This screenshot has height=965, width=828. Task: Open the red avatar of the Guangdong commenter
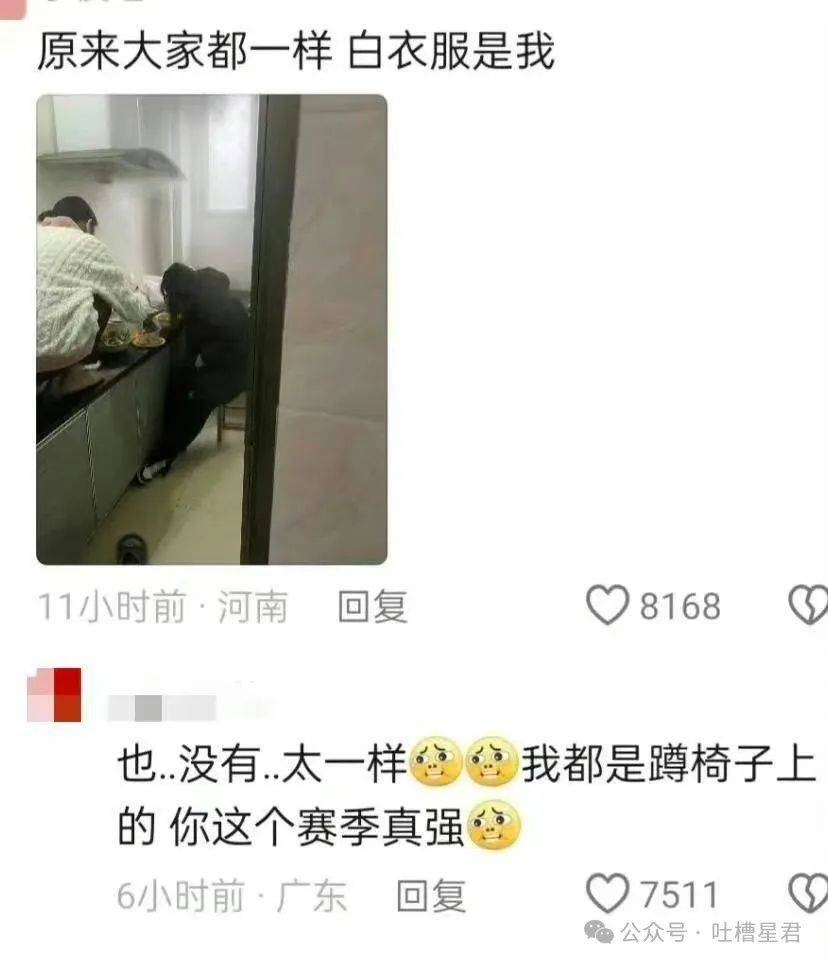click(54, 695)
